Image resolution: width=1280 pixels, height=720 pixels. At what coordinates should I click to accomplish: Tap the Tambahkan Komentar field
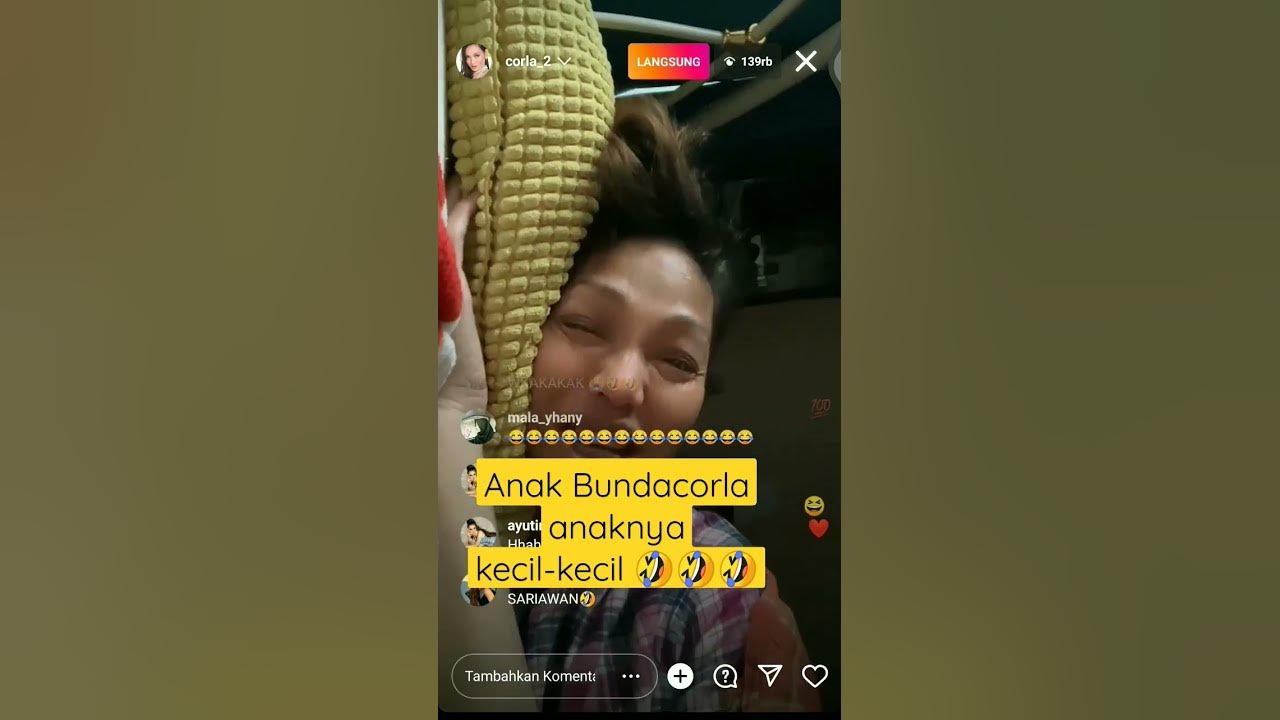[x=530, y=676]
